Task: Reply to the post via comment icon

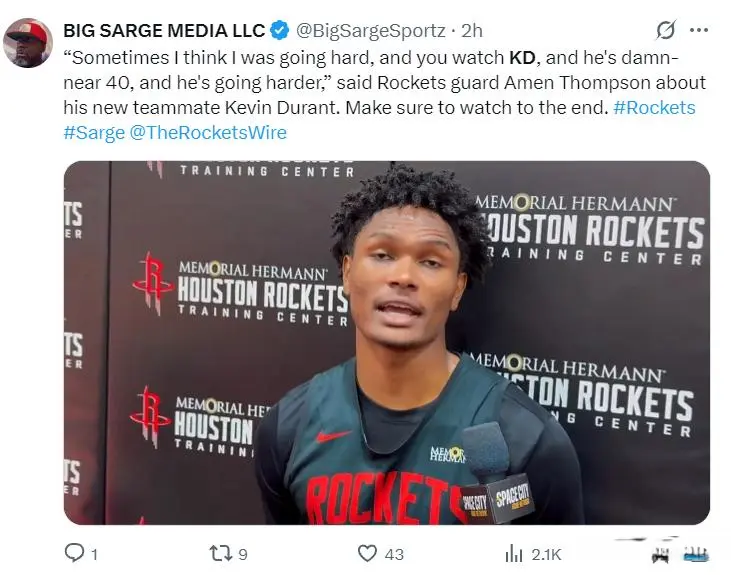Action: coord(75,552)
